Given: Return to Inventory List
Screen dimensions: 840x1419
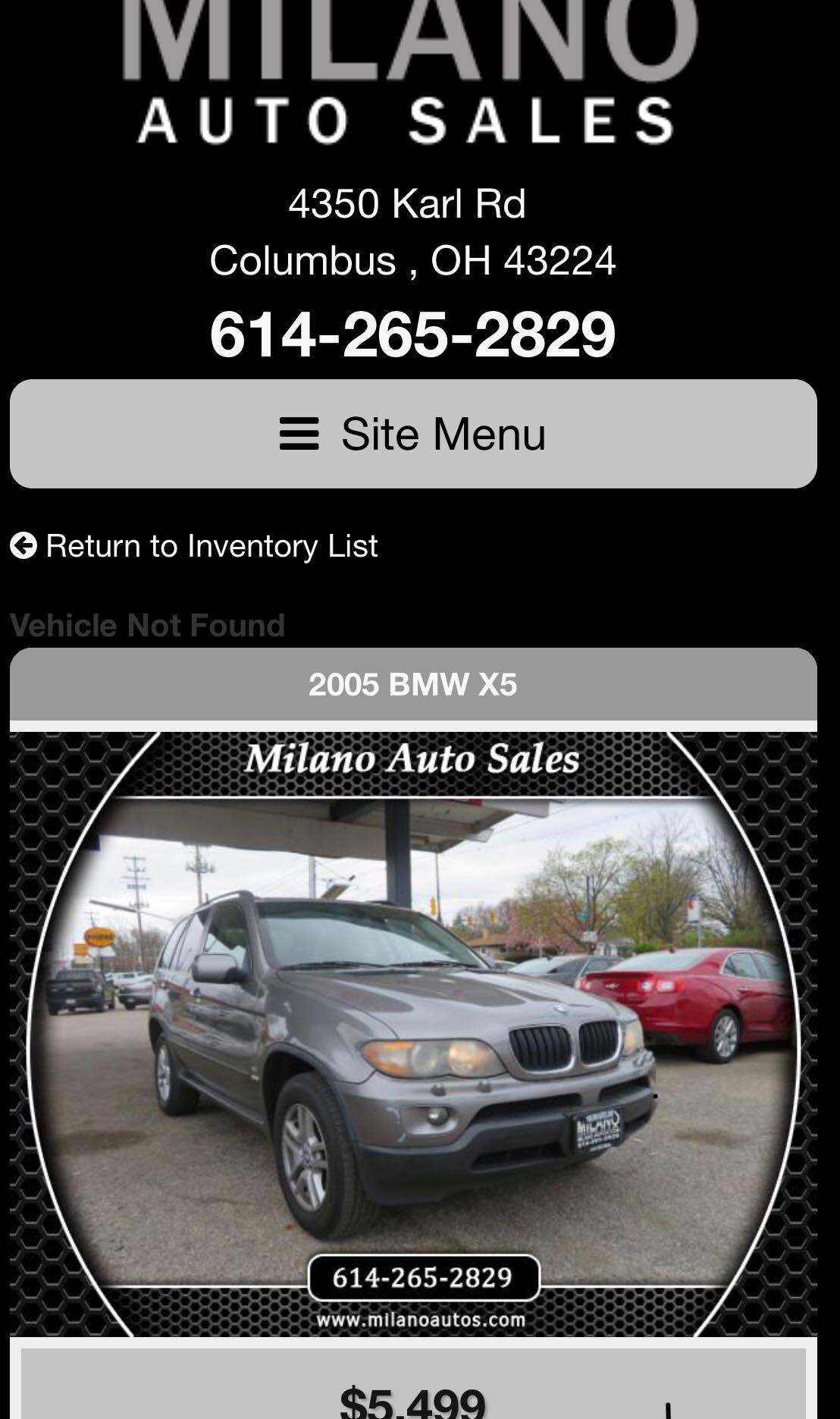Looking at the screenshot, I should coord(194,546).
